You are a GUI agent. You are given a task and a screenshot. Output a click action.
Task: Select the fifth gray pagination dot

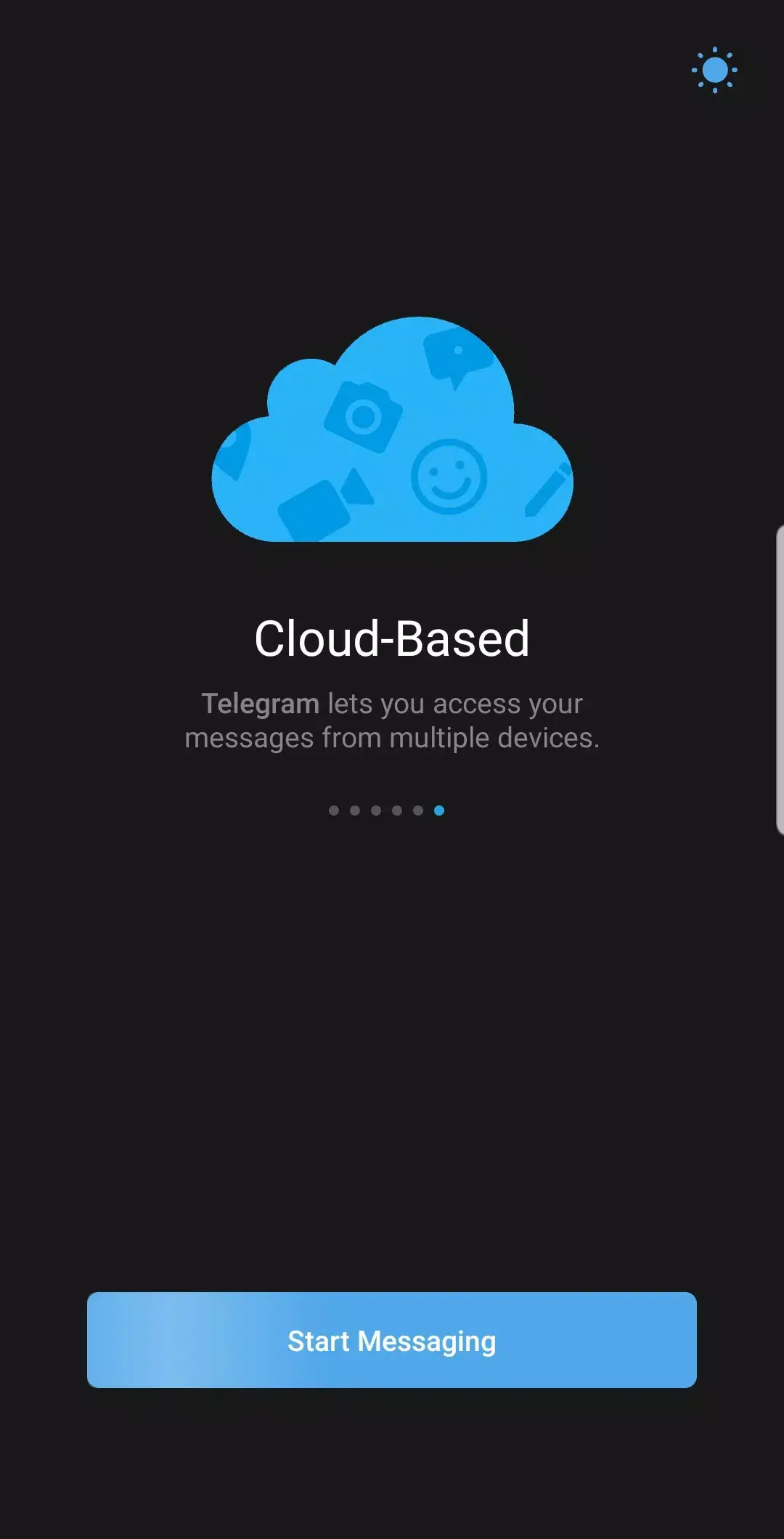[x=417, y=810]
